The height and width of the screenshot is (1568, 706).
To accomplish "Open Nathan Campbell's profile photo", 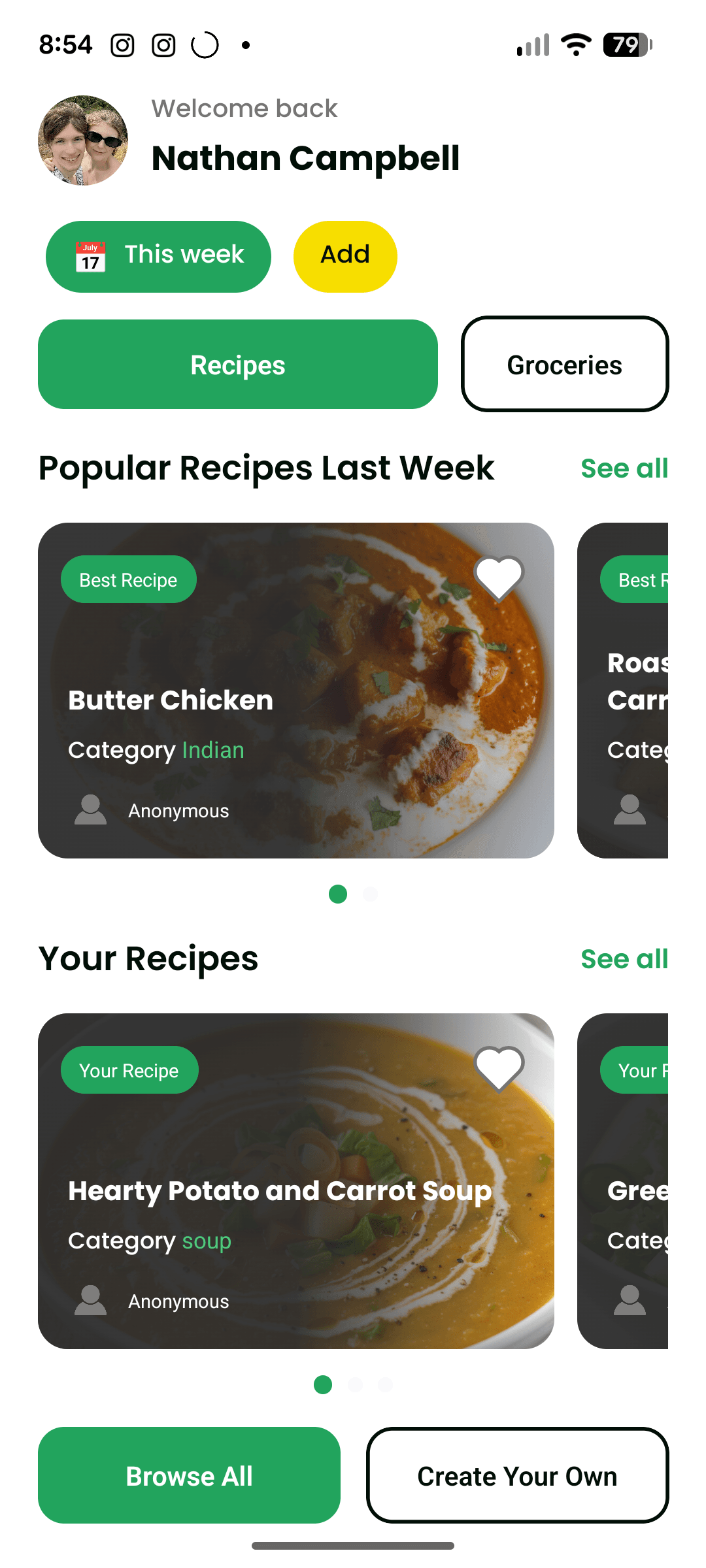I will click(83, 140).
